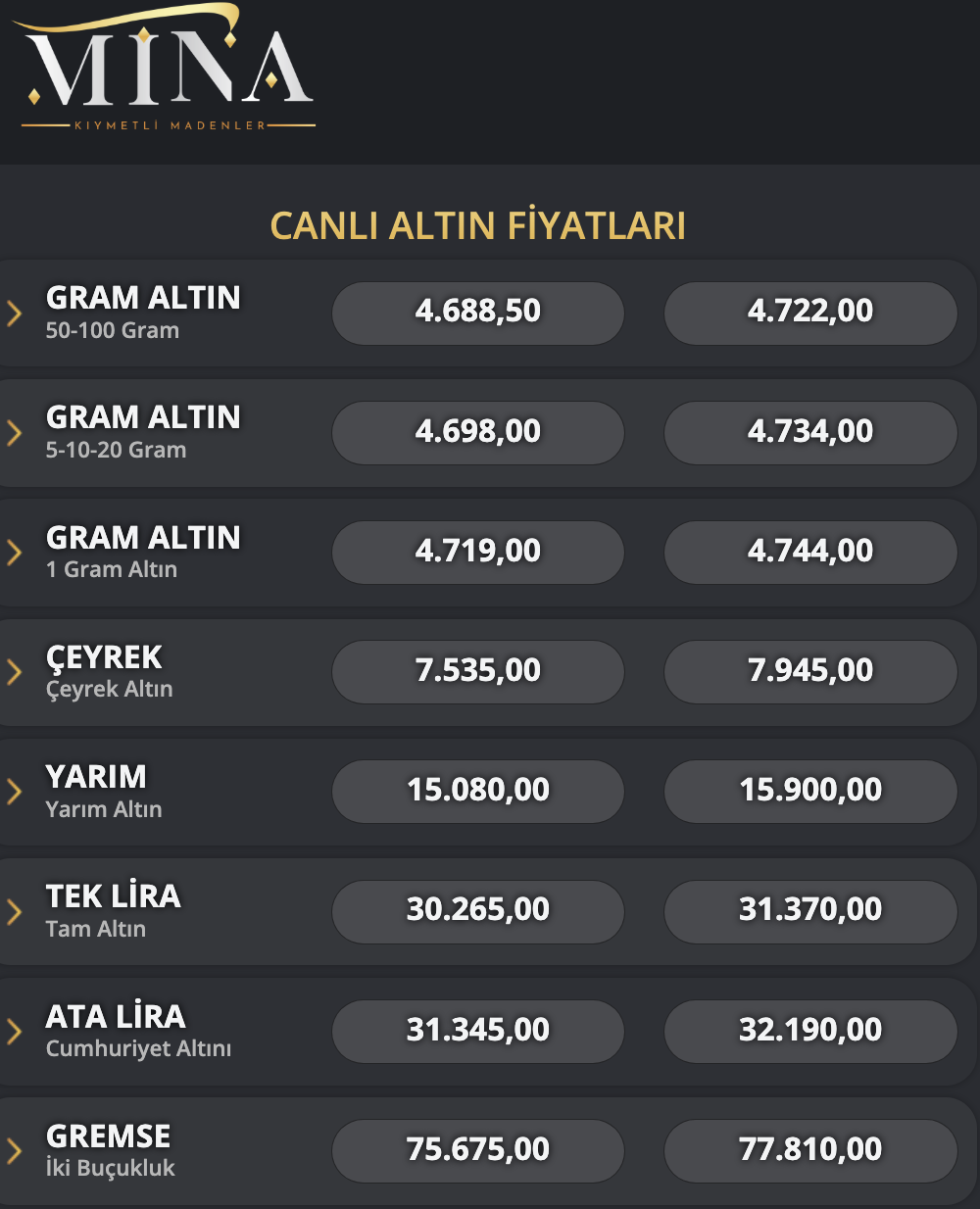
Task: Click the 15.900,00 Yarım price field
Action: click(810, 791)
